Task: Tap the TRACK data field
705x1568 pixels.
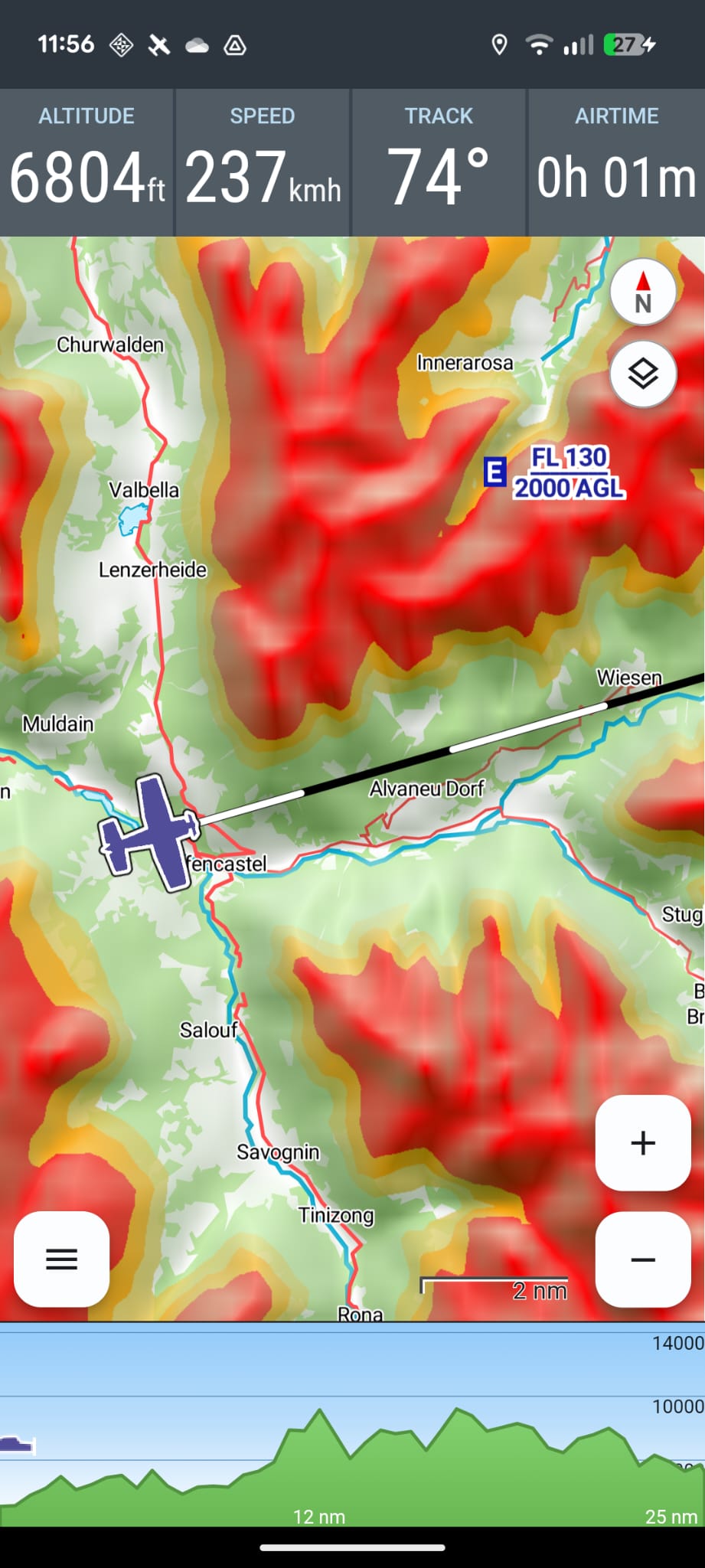Action: pyautogui.click(x=439, y=162)
